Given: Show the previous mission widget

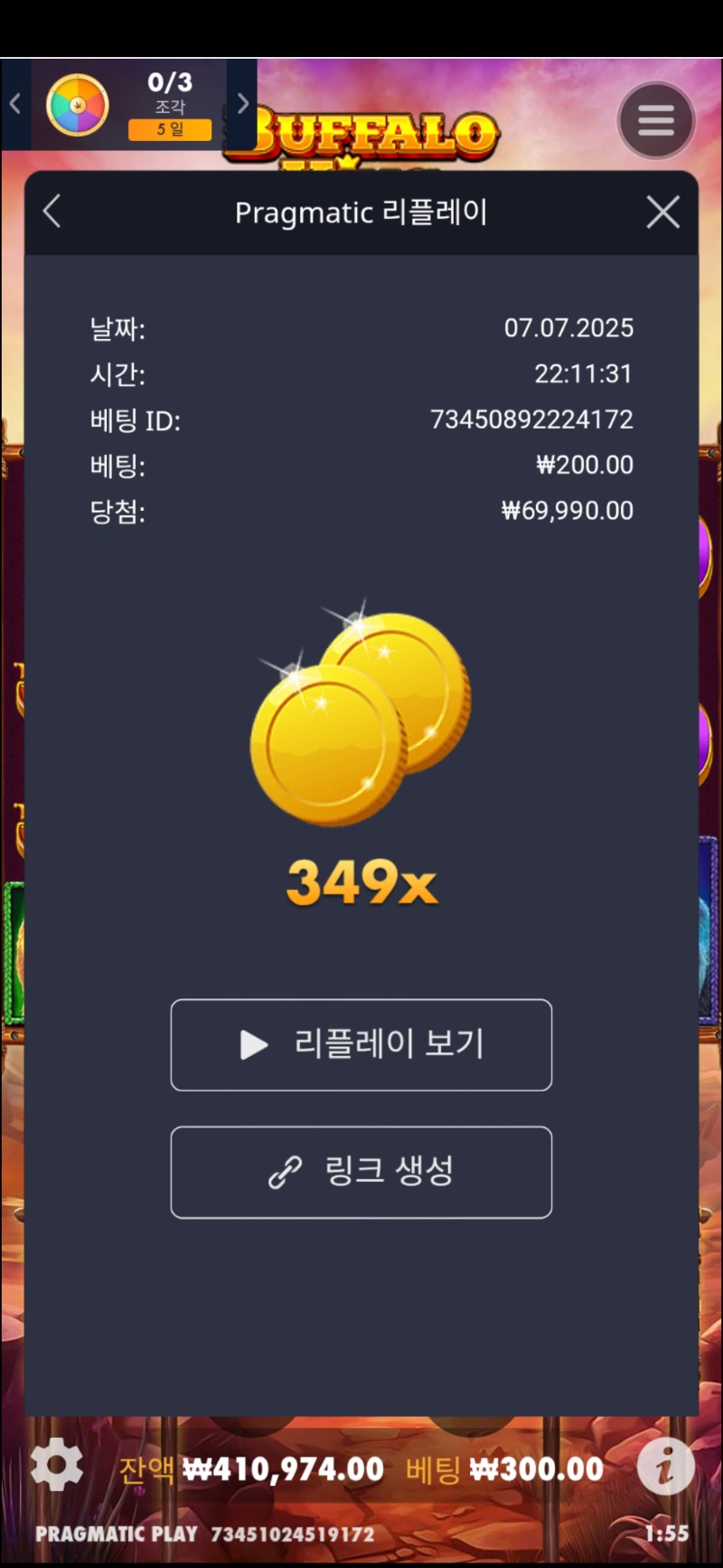Looking at the screenshot, I should [14, 104].
